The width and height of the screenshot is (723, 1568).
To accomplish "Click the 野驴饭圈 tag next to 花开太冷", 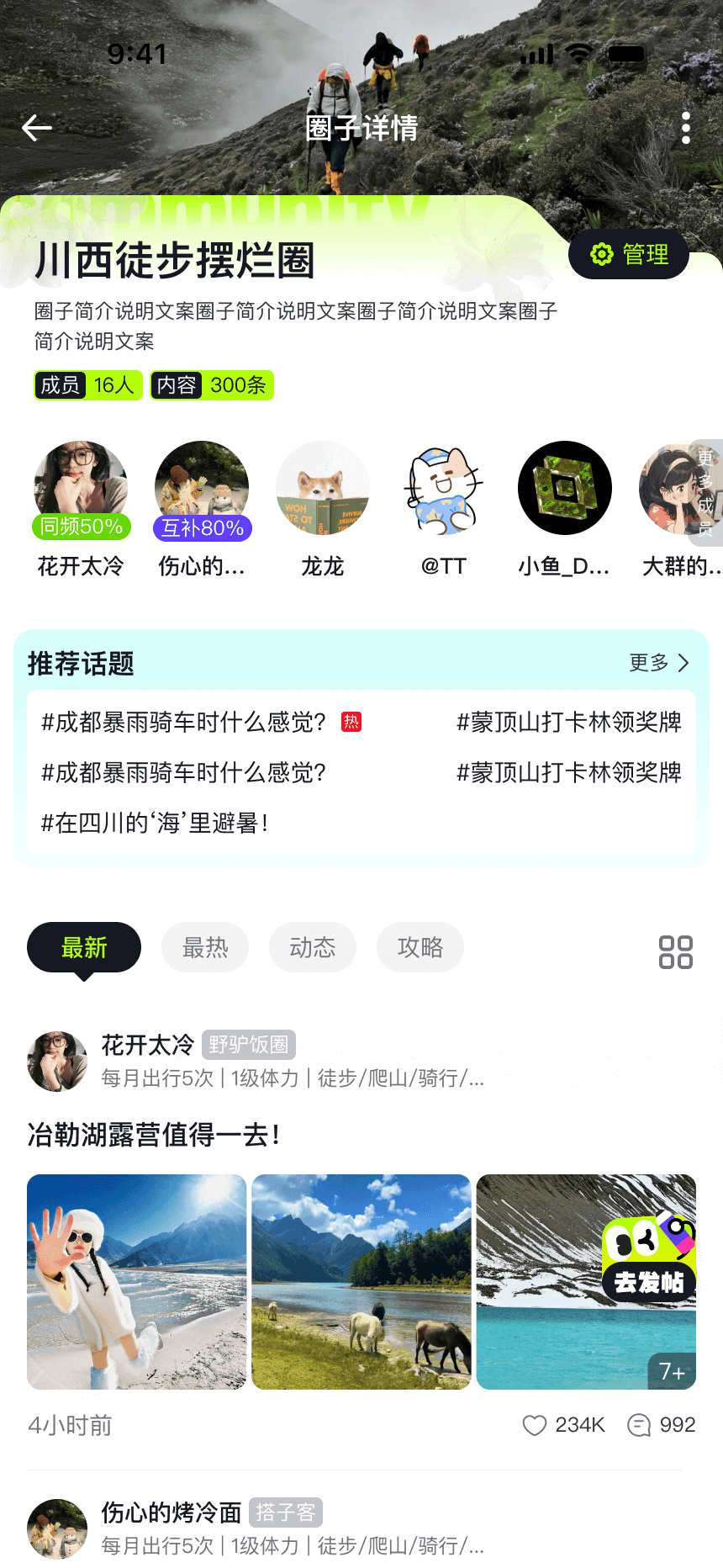I will (x=250, y=1045).
